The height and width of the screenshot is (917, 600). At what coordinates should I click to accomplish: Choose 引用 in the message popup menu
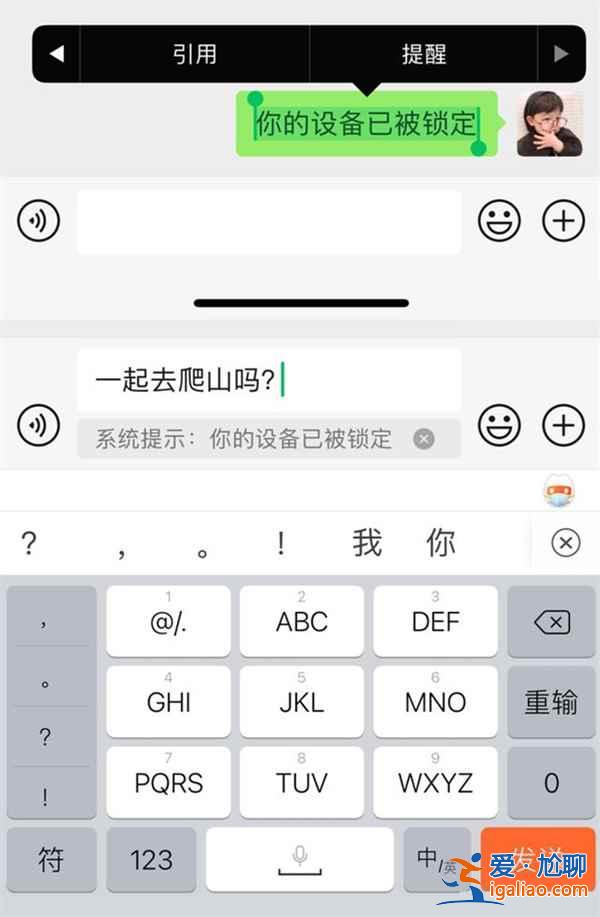(194, 54)
